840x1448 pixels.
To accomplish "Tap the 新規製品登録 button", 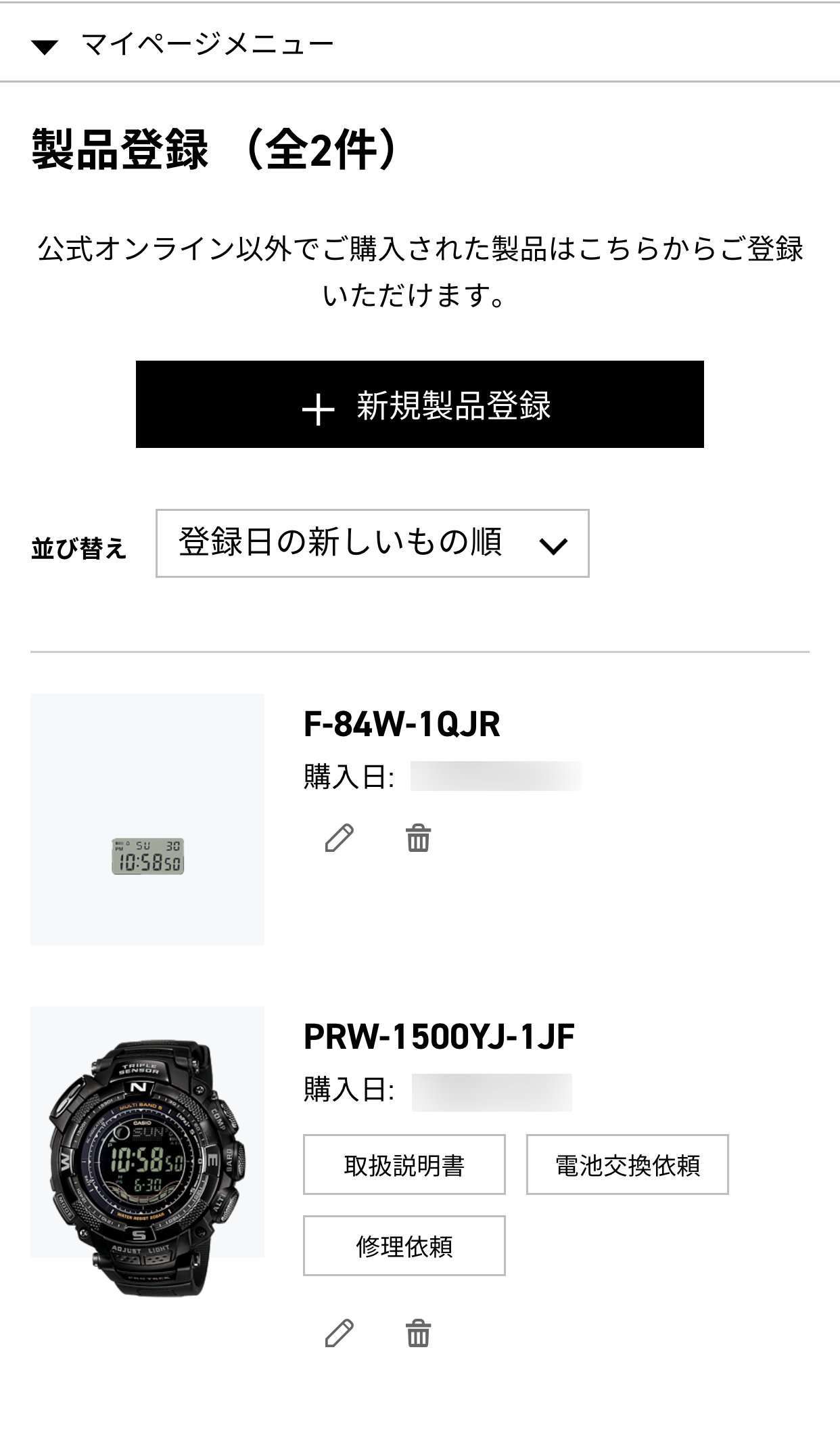I will tap(419, 405).
